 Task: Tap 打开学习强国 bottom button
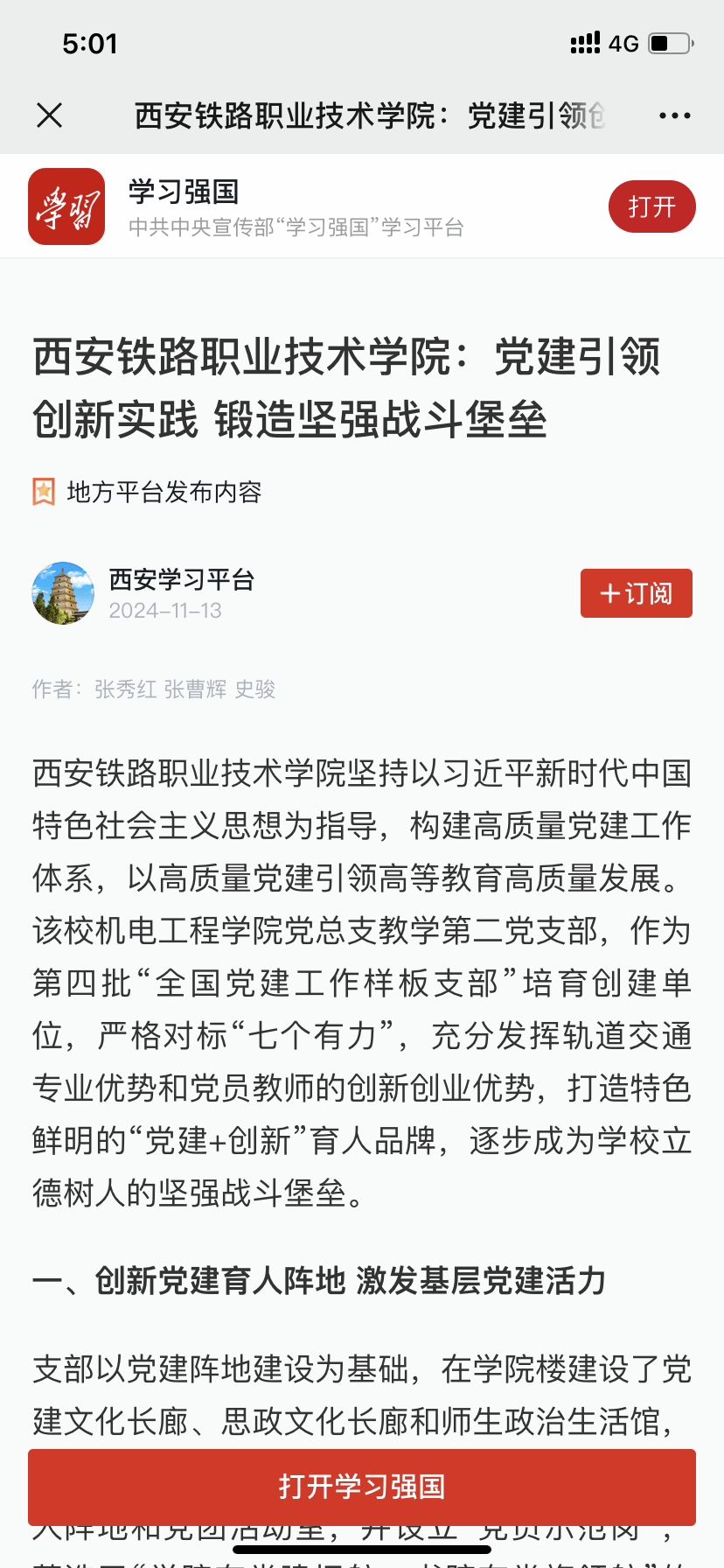pos(362,1487)
